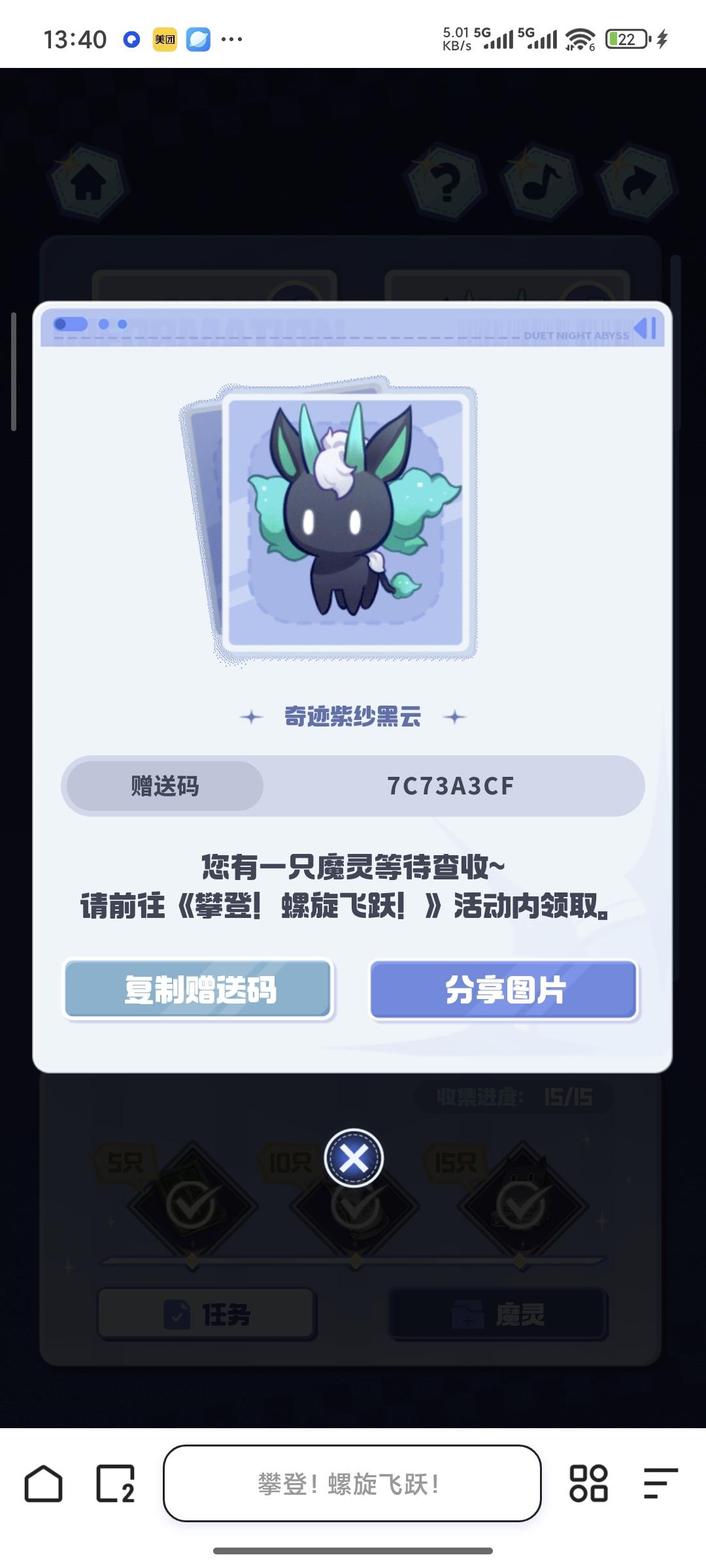Open the browser hamburger menu
The height and width of the screenshot is (1568, 706).
pyautogui.click(x=660, y=1484)
